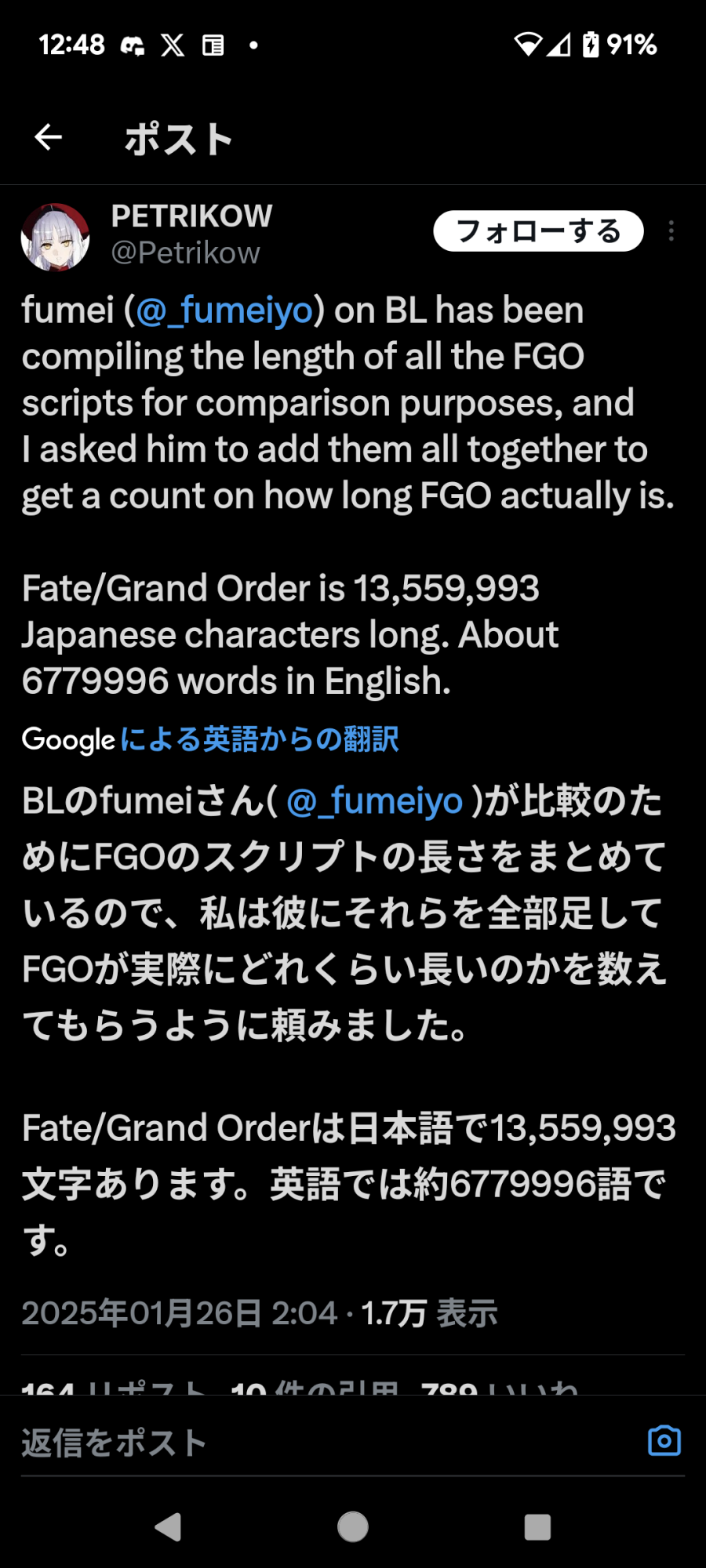Tap the Google translation attribution link
706x1568 pixels.
click(259, 739)
